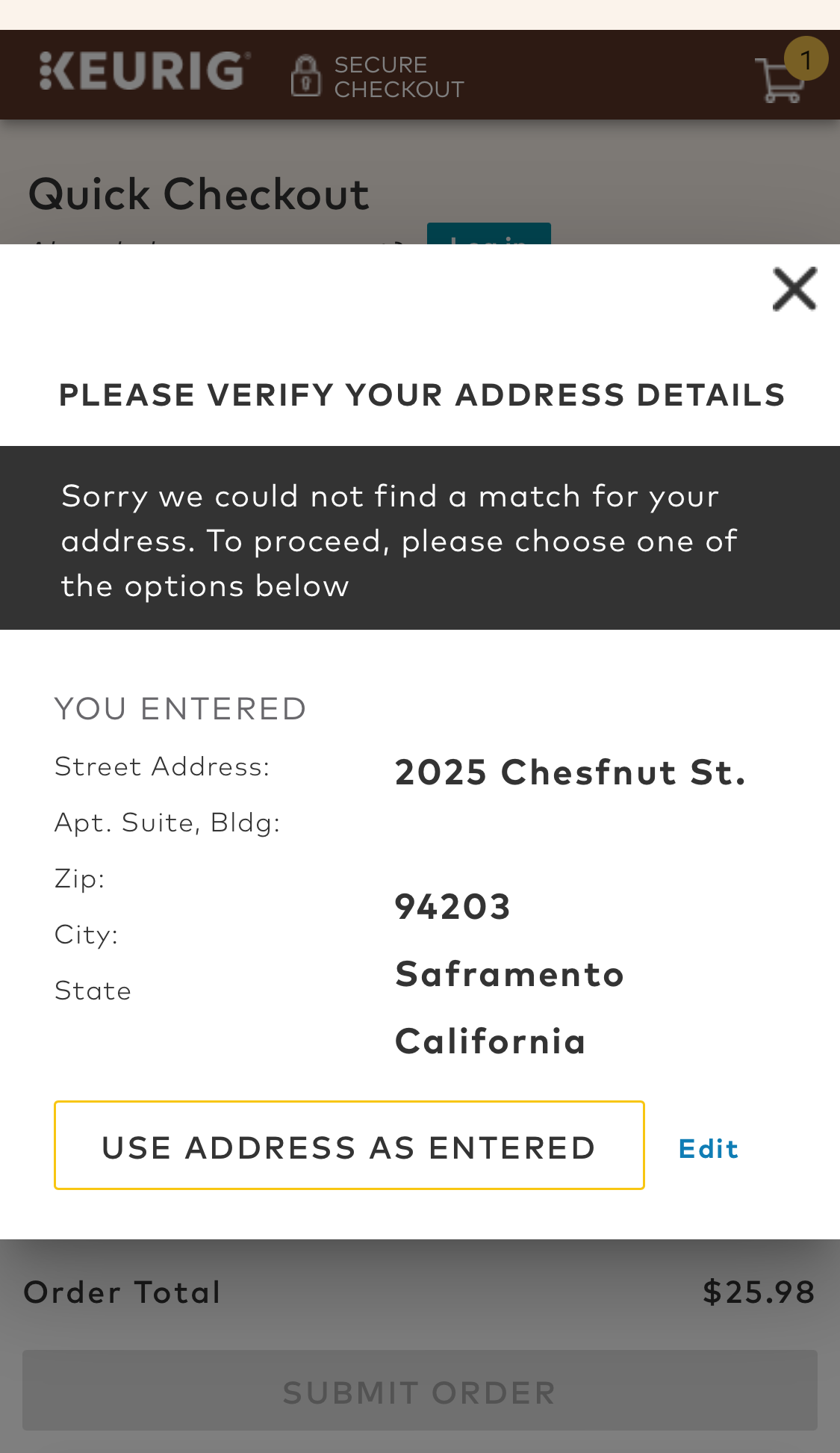Image resolution: width=840 pixels, height=1453 pixels.
Task: Click the YOU ENTERED section label
Action: (180, 708)
